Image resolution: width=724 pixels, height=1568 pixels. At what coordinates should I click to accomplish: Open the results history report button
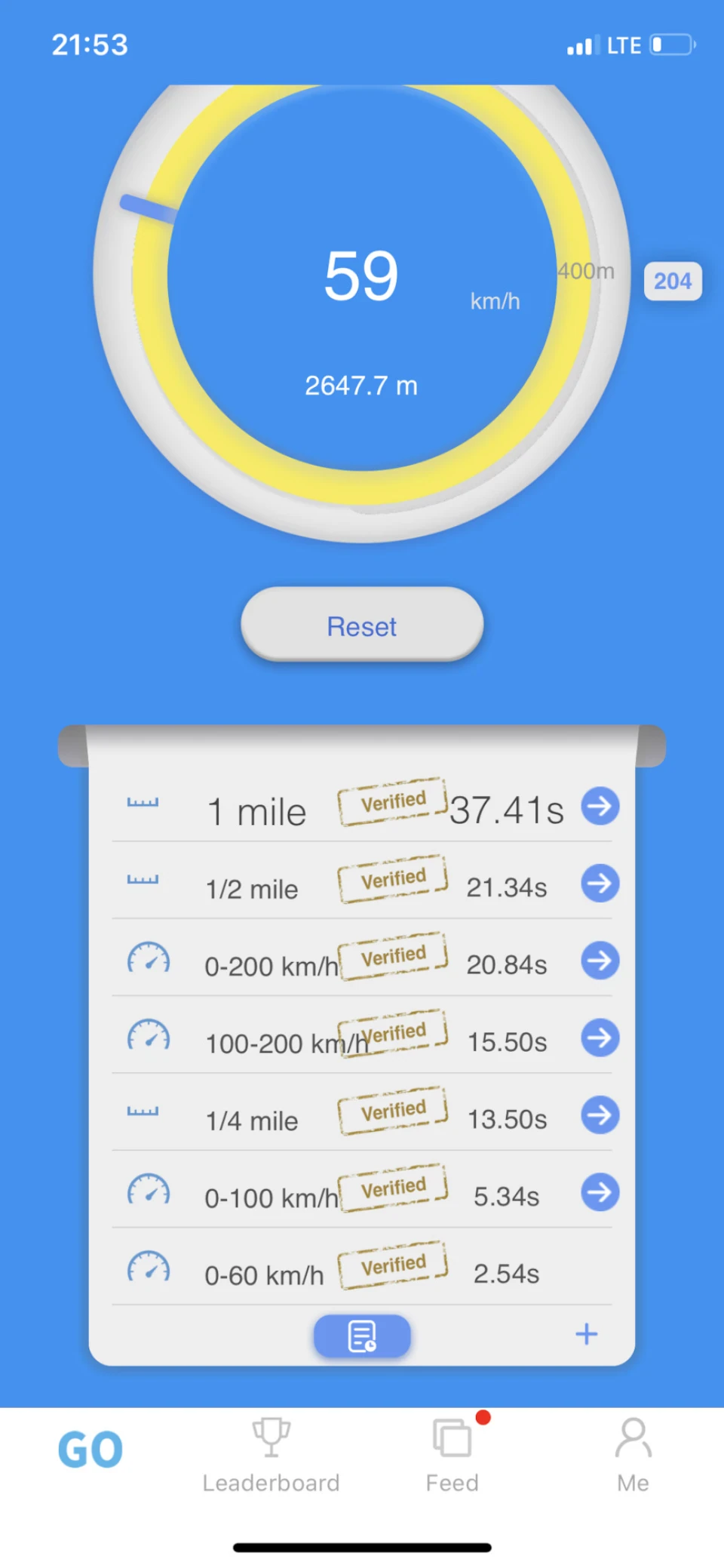click(362, 1336)
